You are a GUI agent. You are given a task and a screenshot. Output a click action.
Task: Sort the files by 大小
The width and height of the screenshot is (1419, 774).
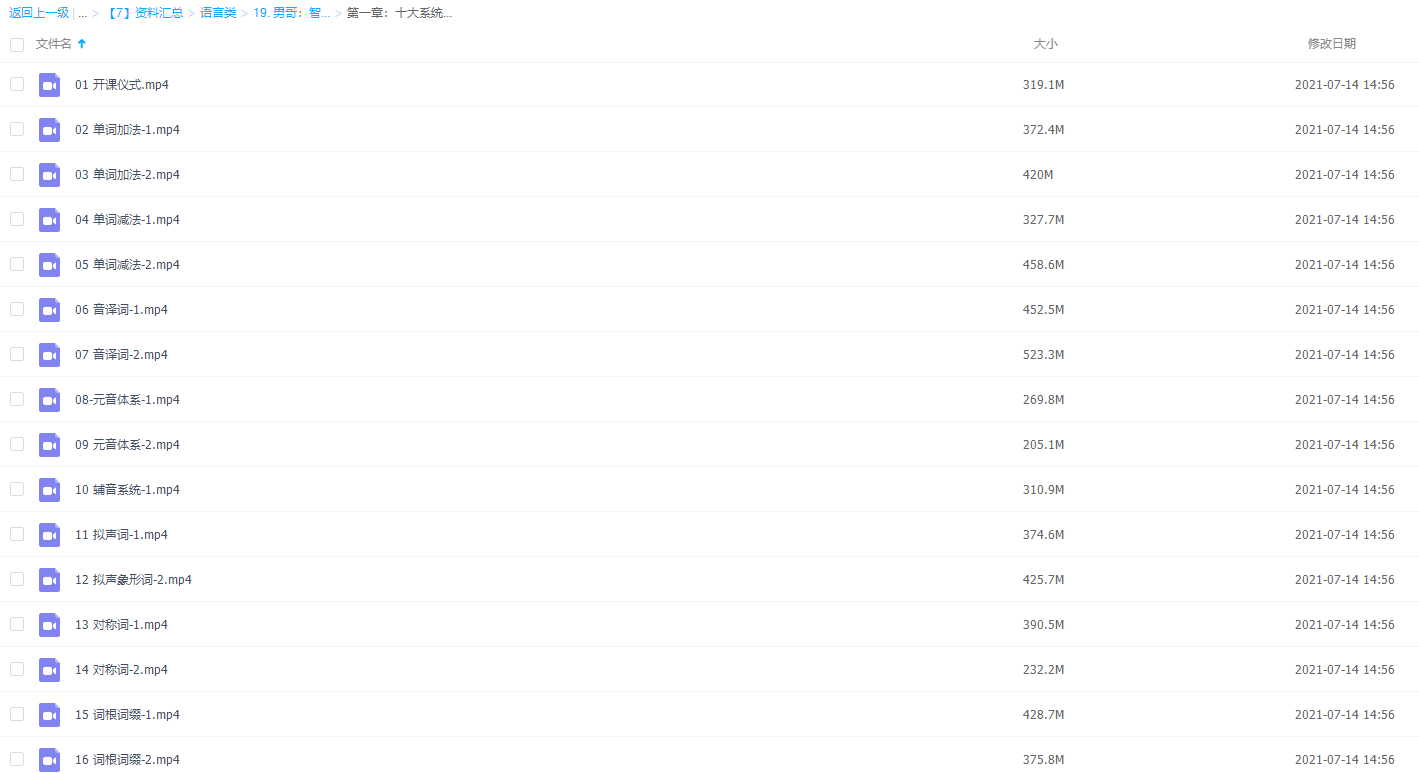[1044, 44]
